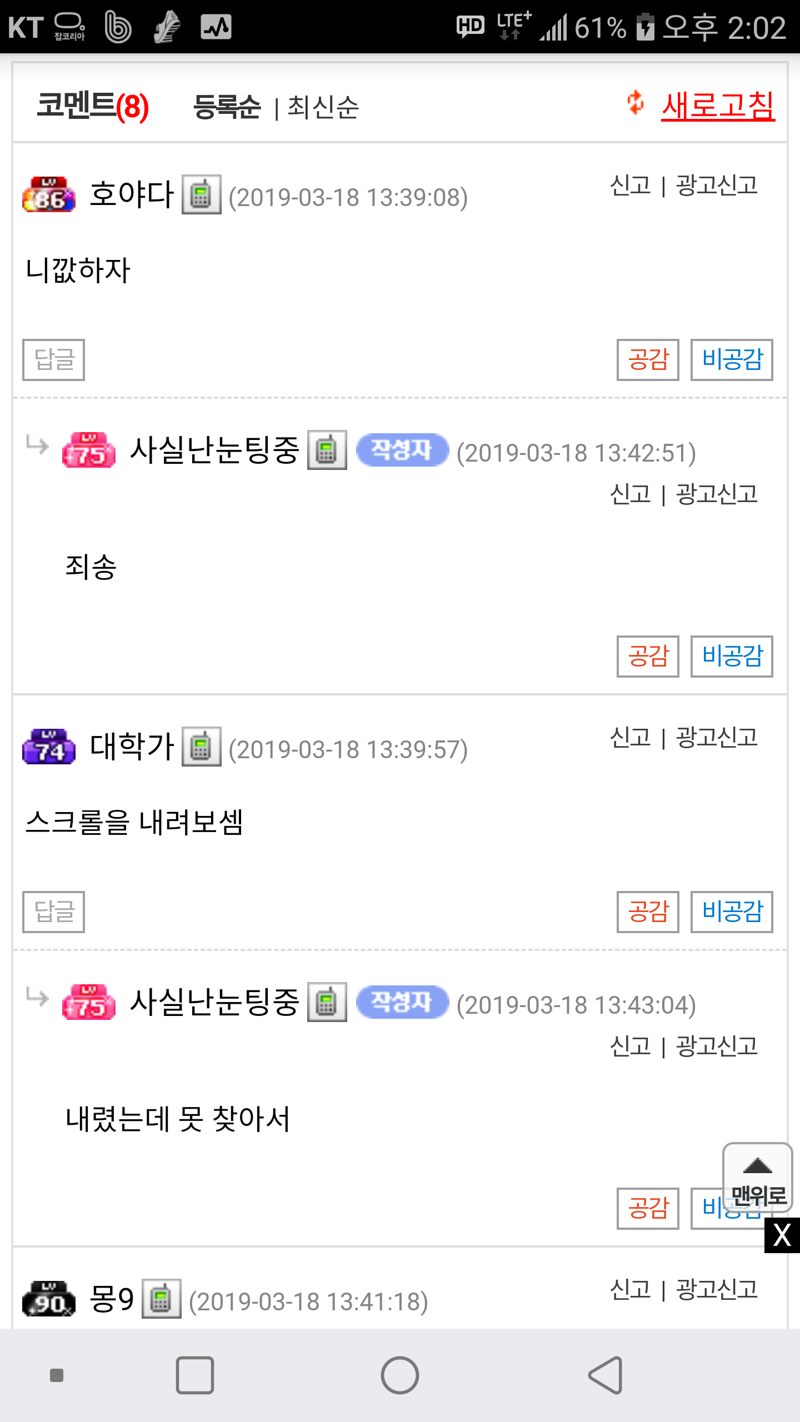Report 호야다's comment as ad via 광고신고
Viewport: 800px width, 1422px height.
click(x=716, y=185)
